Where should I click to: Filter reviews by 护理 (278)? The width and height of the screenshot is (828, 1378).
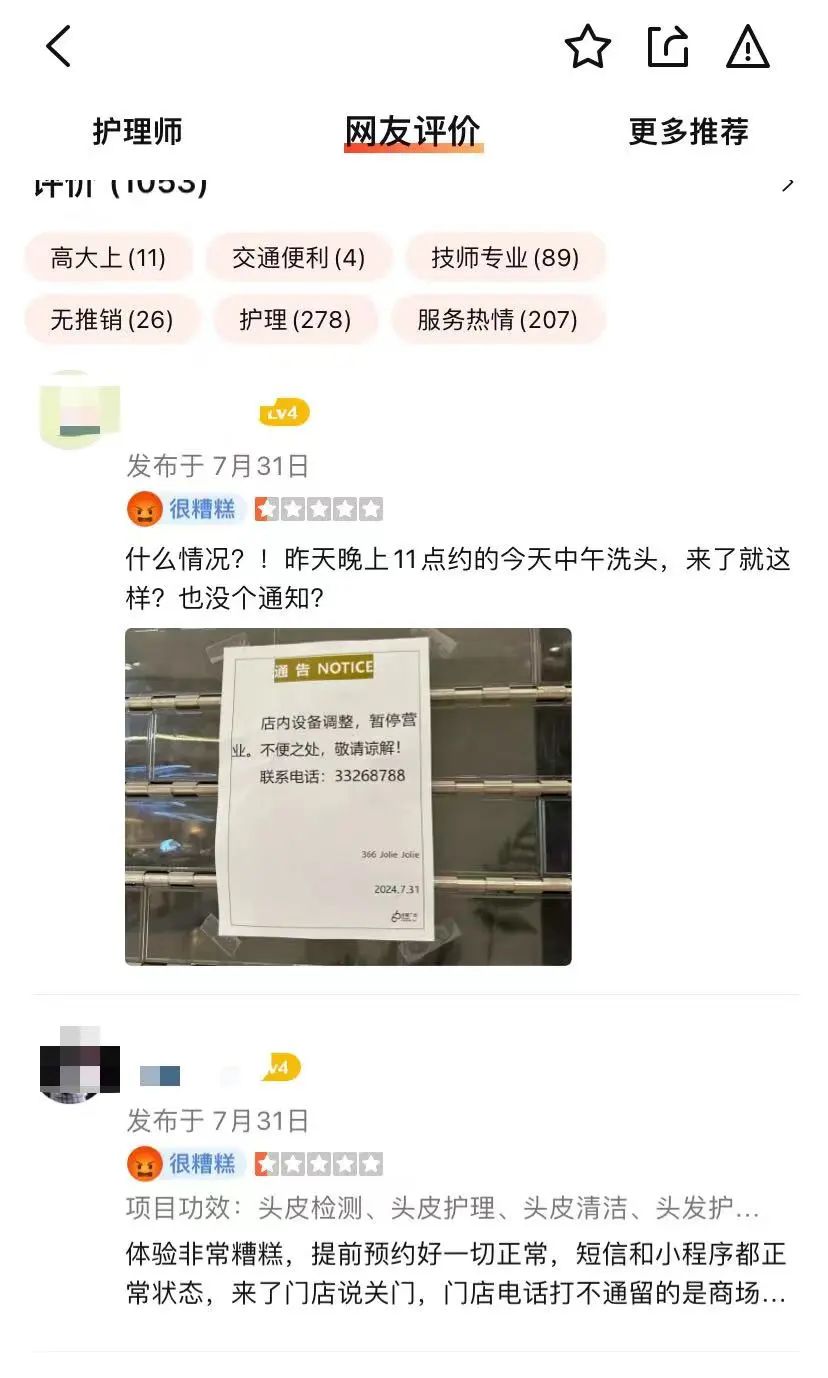295,320
